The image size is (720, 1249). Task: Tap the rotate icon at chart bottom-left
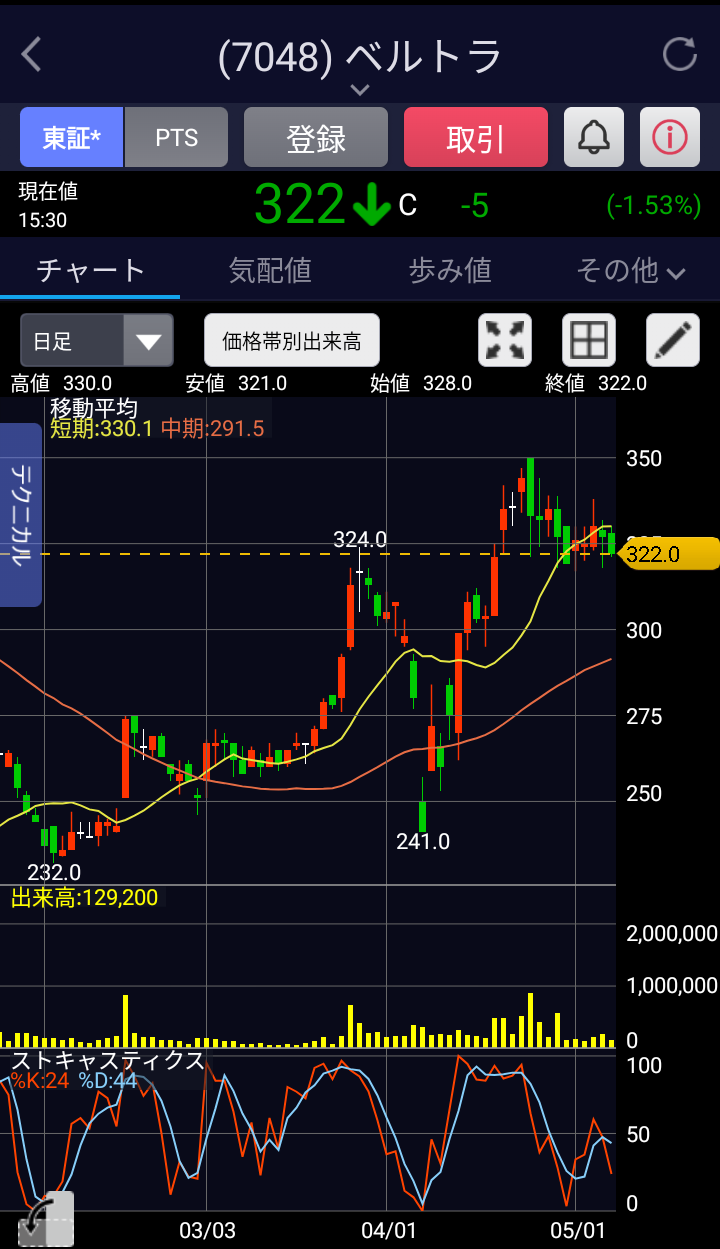point(45,1220)
